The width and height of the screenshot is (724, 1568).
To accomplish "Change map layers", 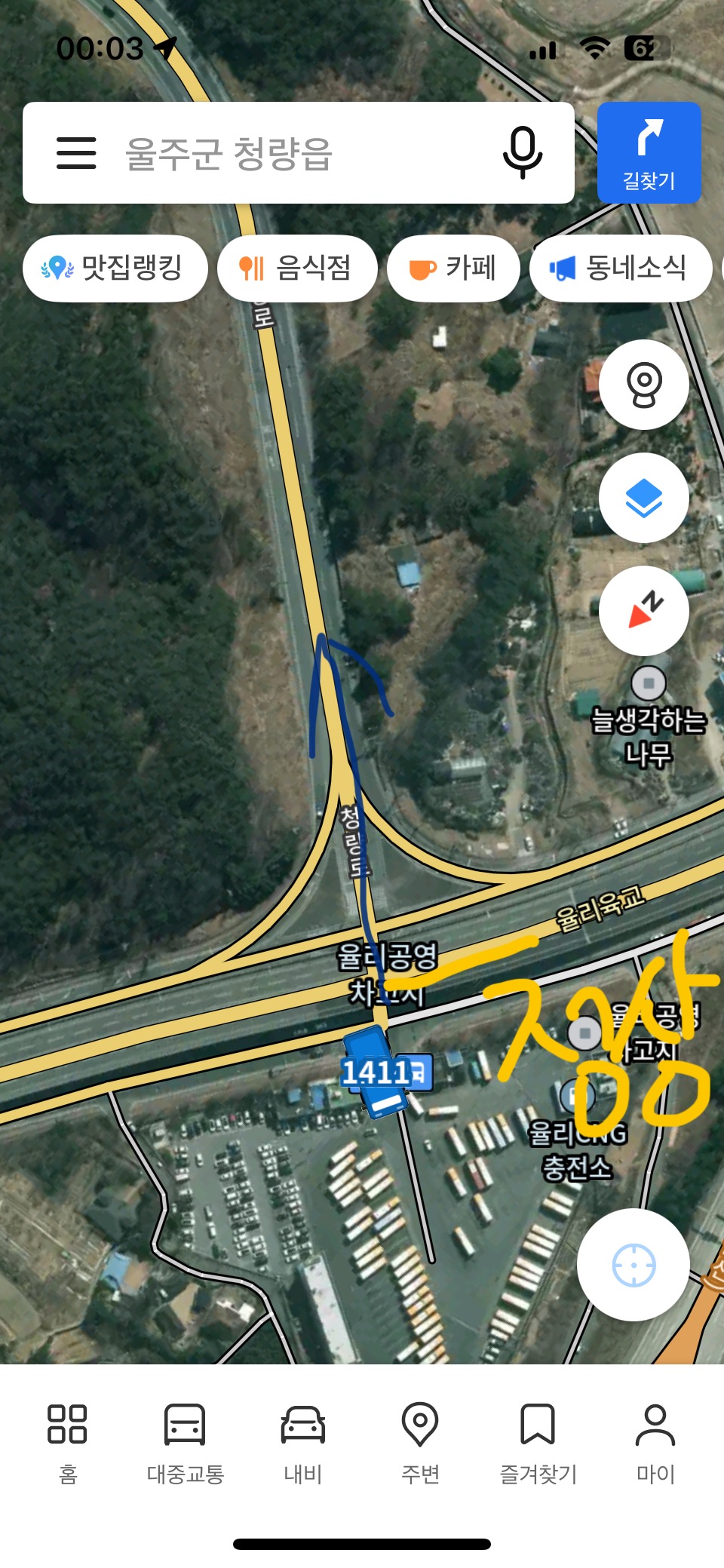I will [x=643, y=498].
